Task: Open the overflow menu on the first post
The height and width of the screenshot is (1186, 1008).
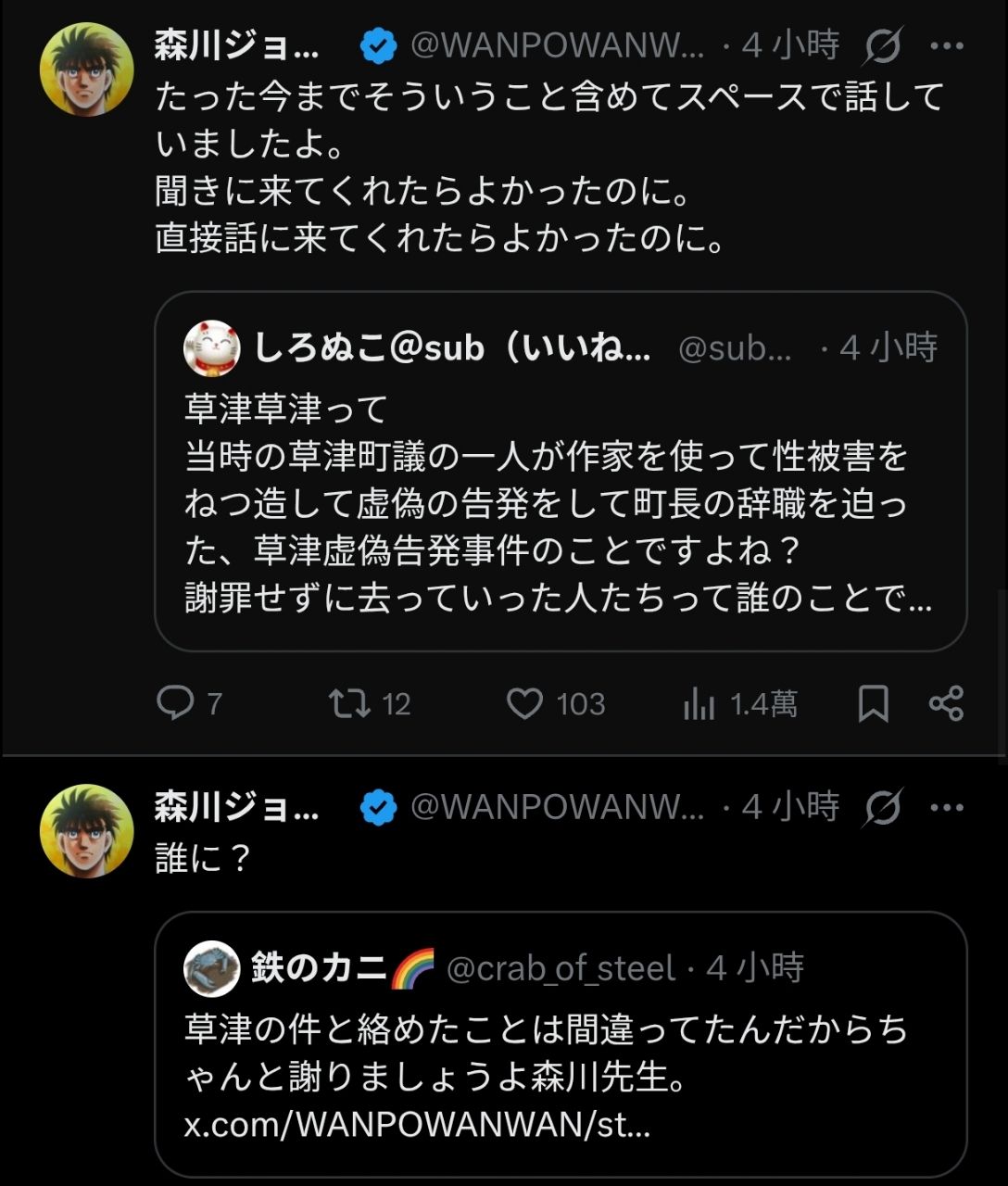Action: click(x=946, y=46)
